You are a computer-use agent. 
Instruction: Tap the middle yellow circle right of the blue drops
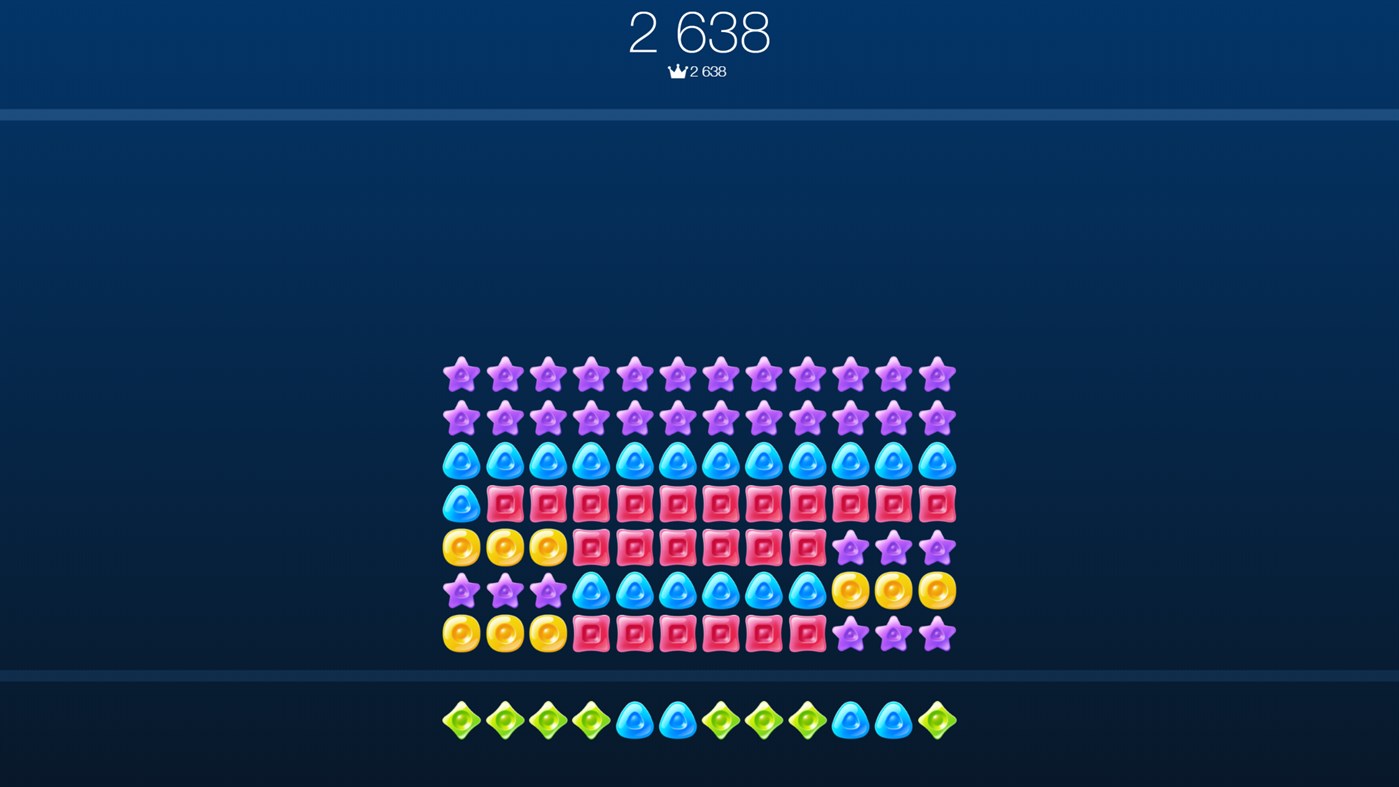click(893, 591)
